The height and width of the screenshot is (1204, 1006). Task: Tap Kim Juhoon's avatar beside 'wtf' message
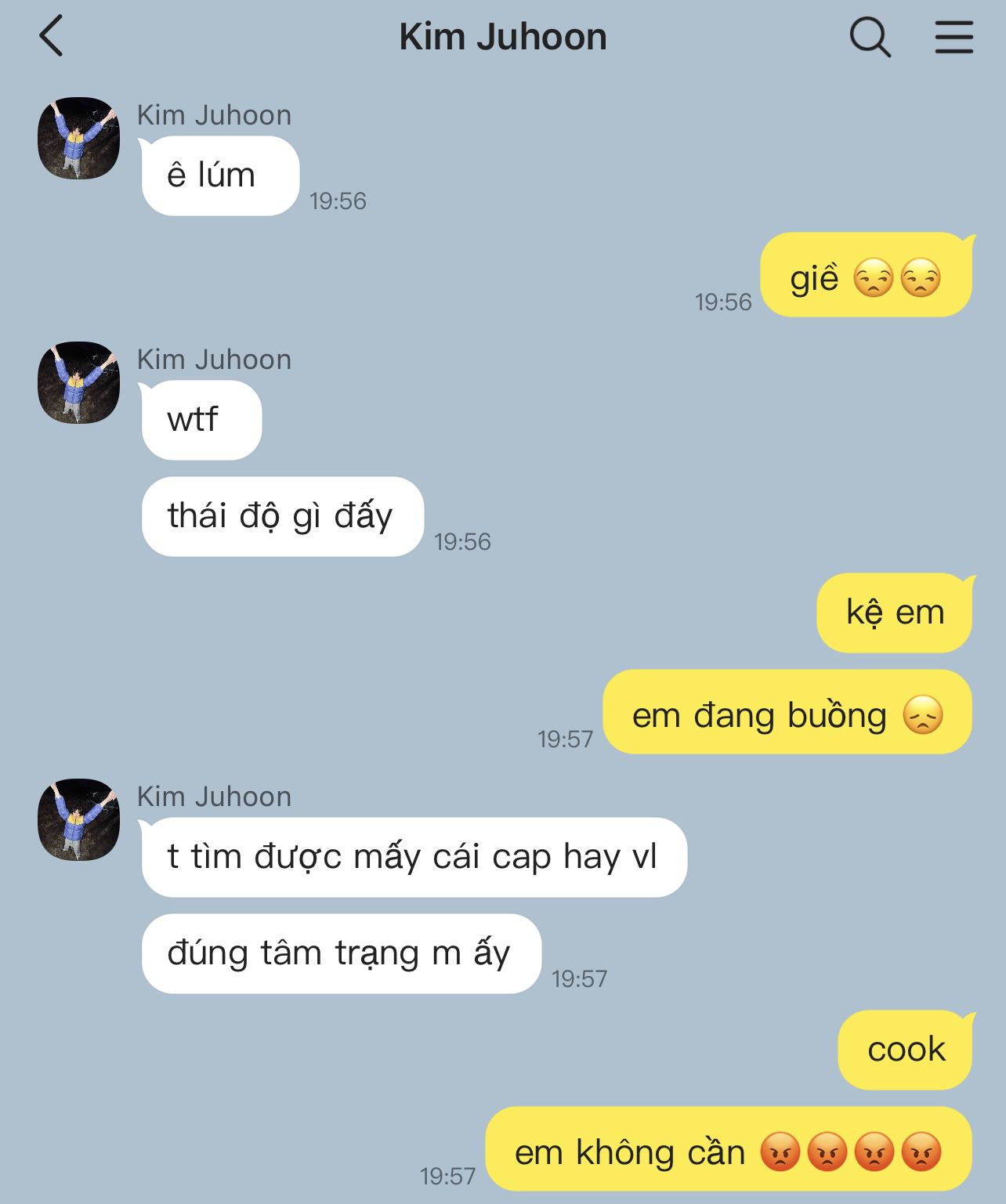[78, 383]
